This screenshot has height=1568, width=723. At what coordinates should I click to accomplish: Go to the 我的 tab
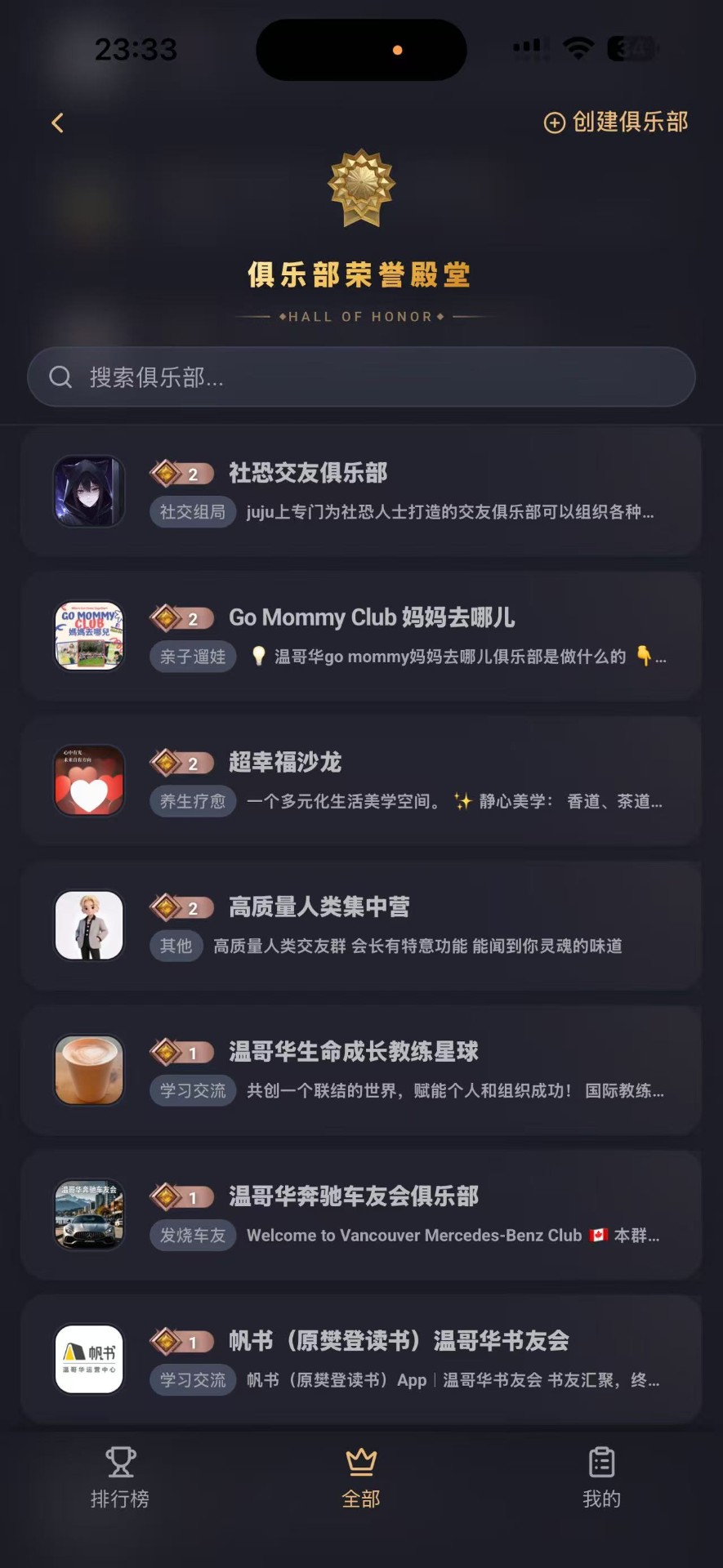coord(601,1477)
